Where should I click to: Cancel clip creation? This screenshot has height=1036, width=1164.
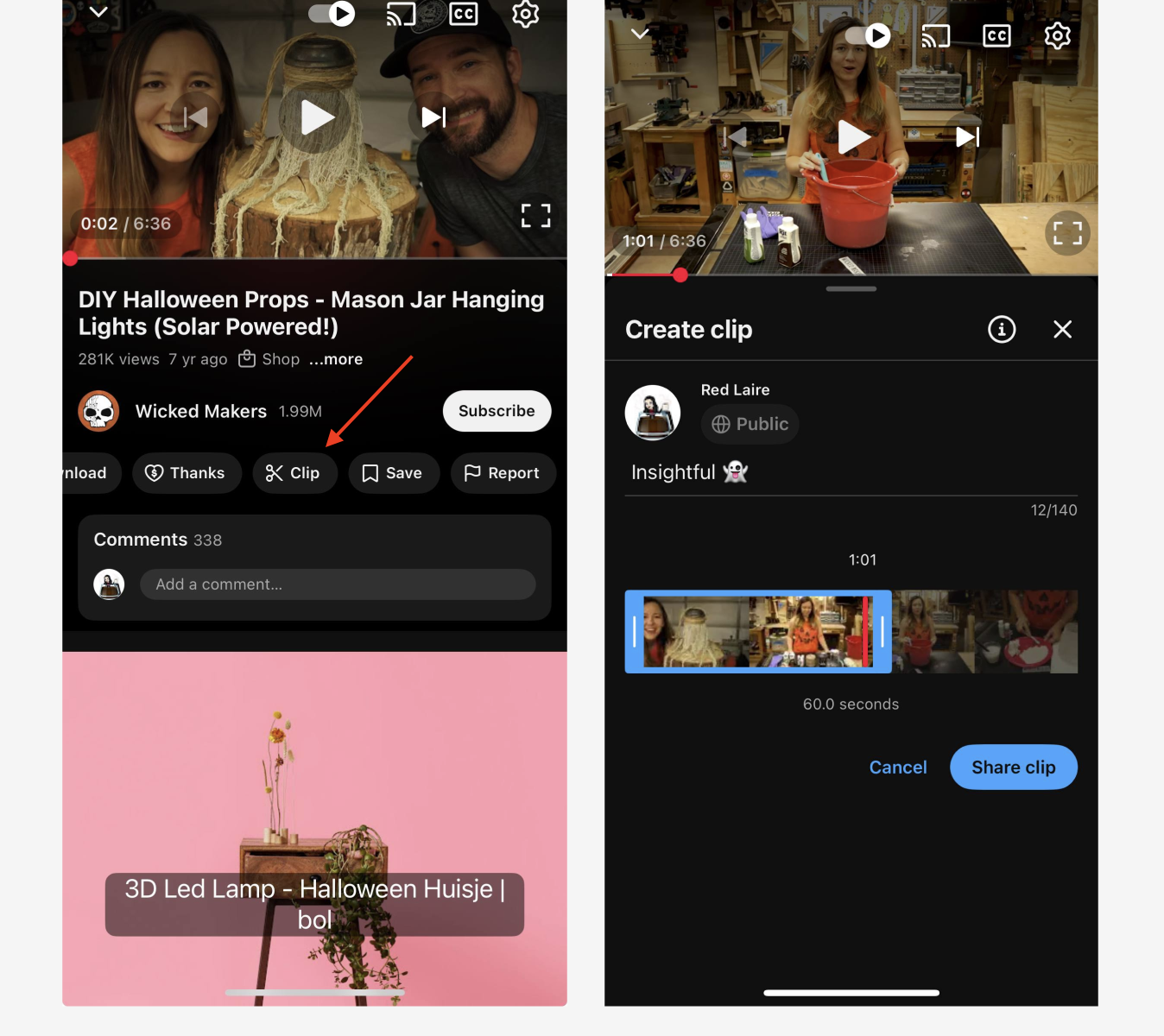point(897,767)
